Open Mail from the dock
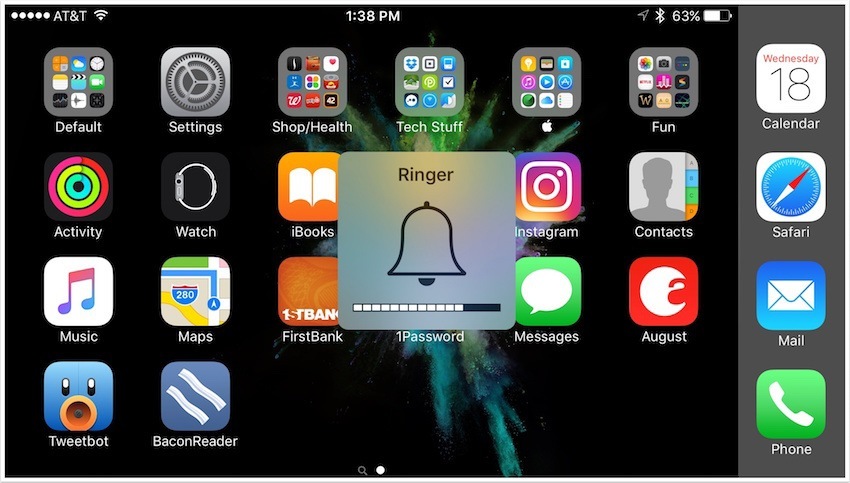 pyautogui.click(x=790, y=296)
